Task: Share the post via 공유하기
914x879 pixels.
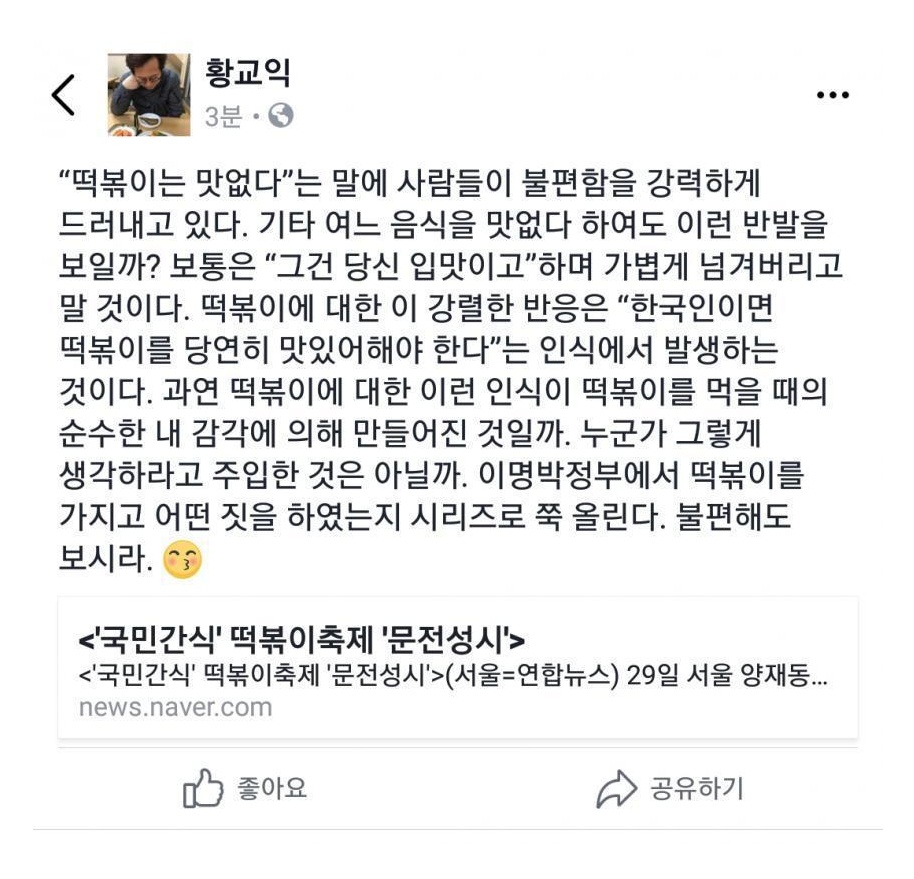Action: pos(670,789)
